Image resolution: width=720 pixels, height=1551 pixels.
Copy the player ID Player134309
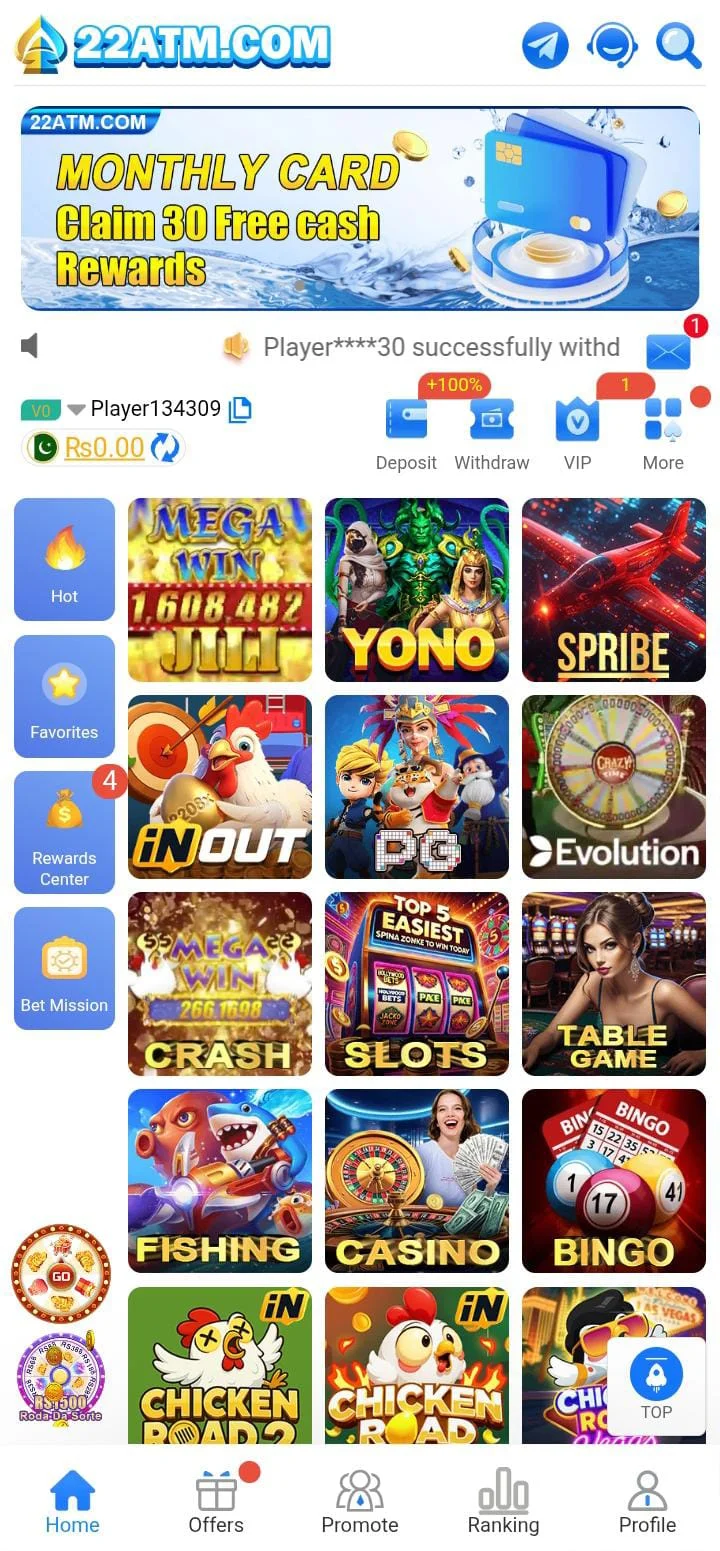pos(240,408)
